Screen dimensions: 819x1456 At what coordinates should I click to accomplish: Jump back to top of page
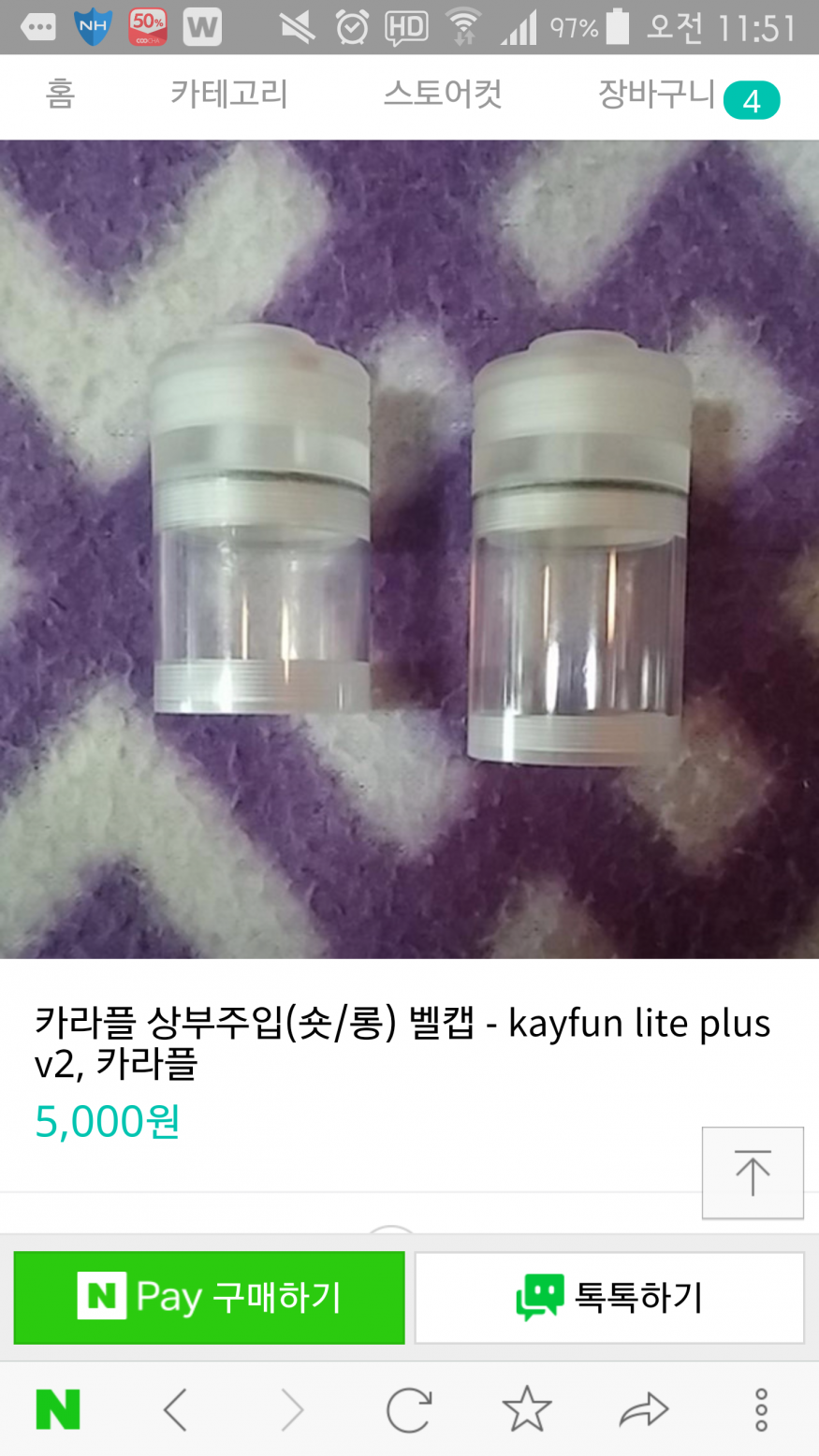(x=753, y=1172)
